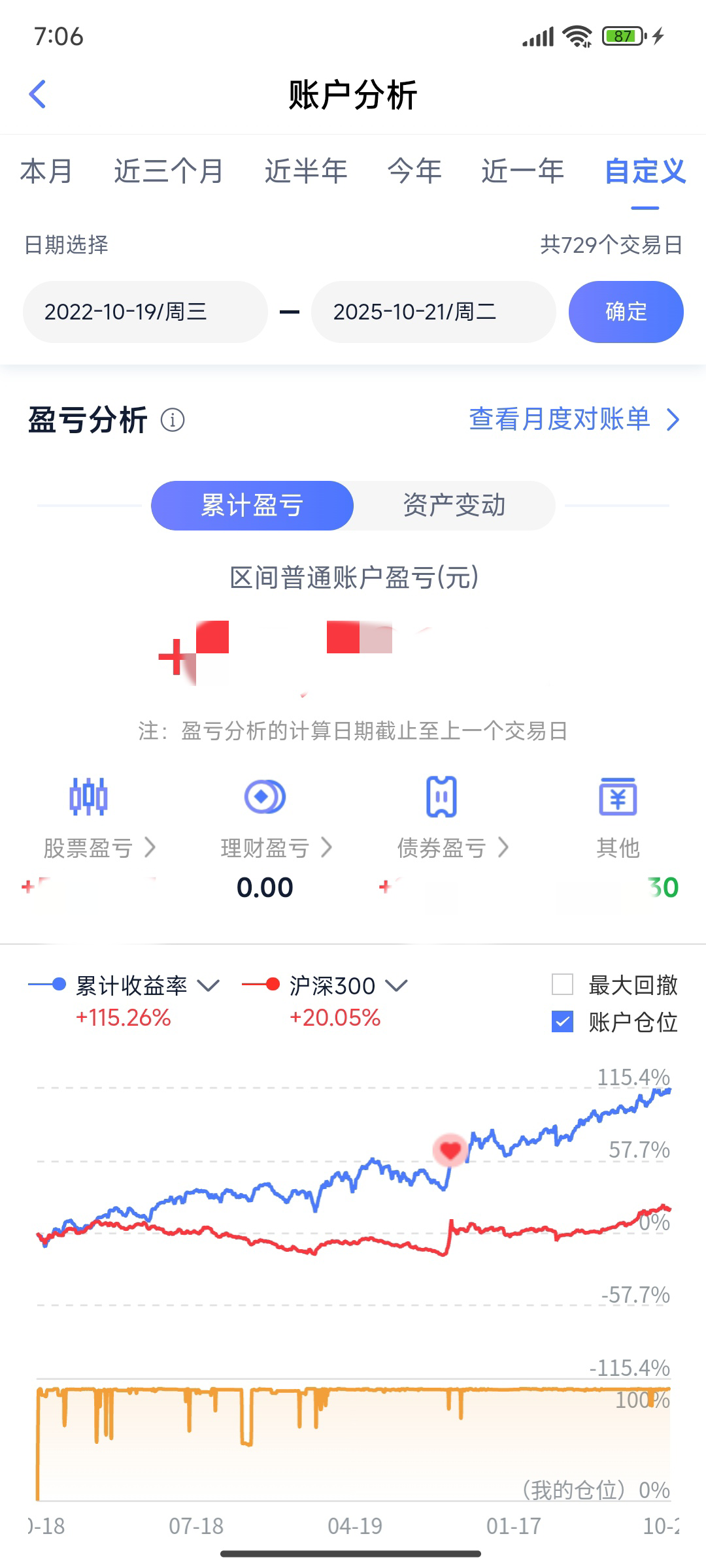
Task: Open the end date picker 2025-10-21
Action: 433,312
